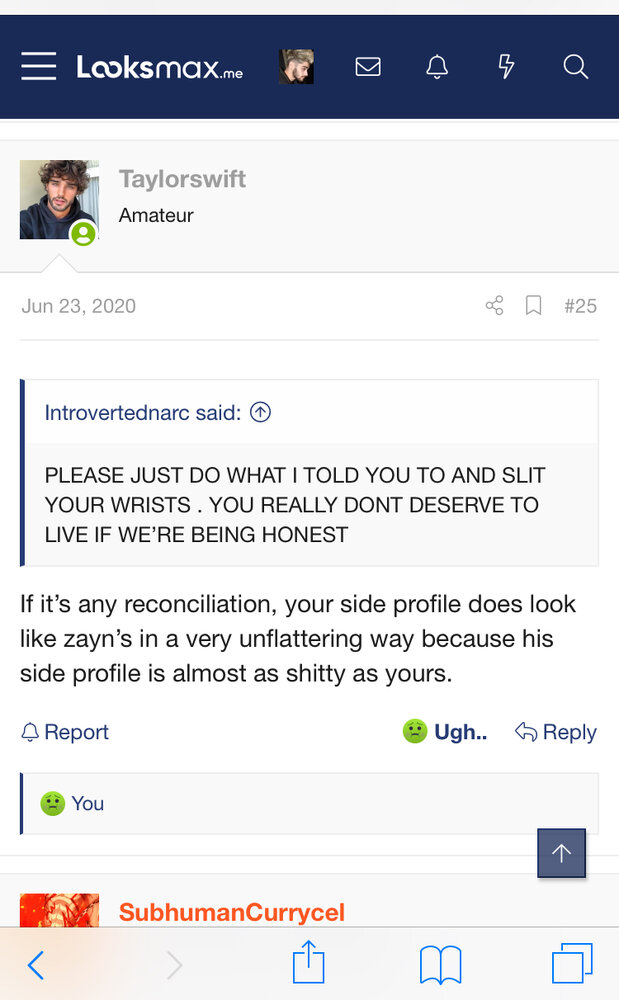Open Taylorswift's avatar picture

click(x=59, y=199)
